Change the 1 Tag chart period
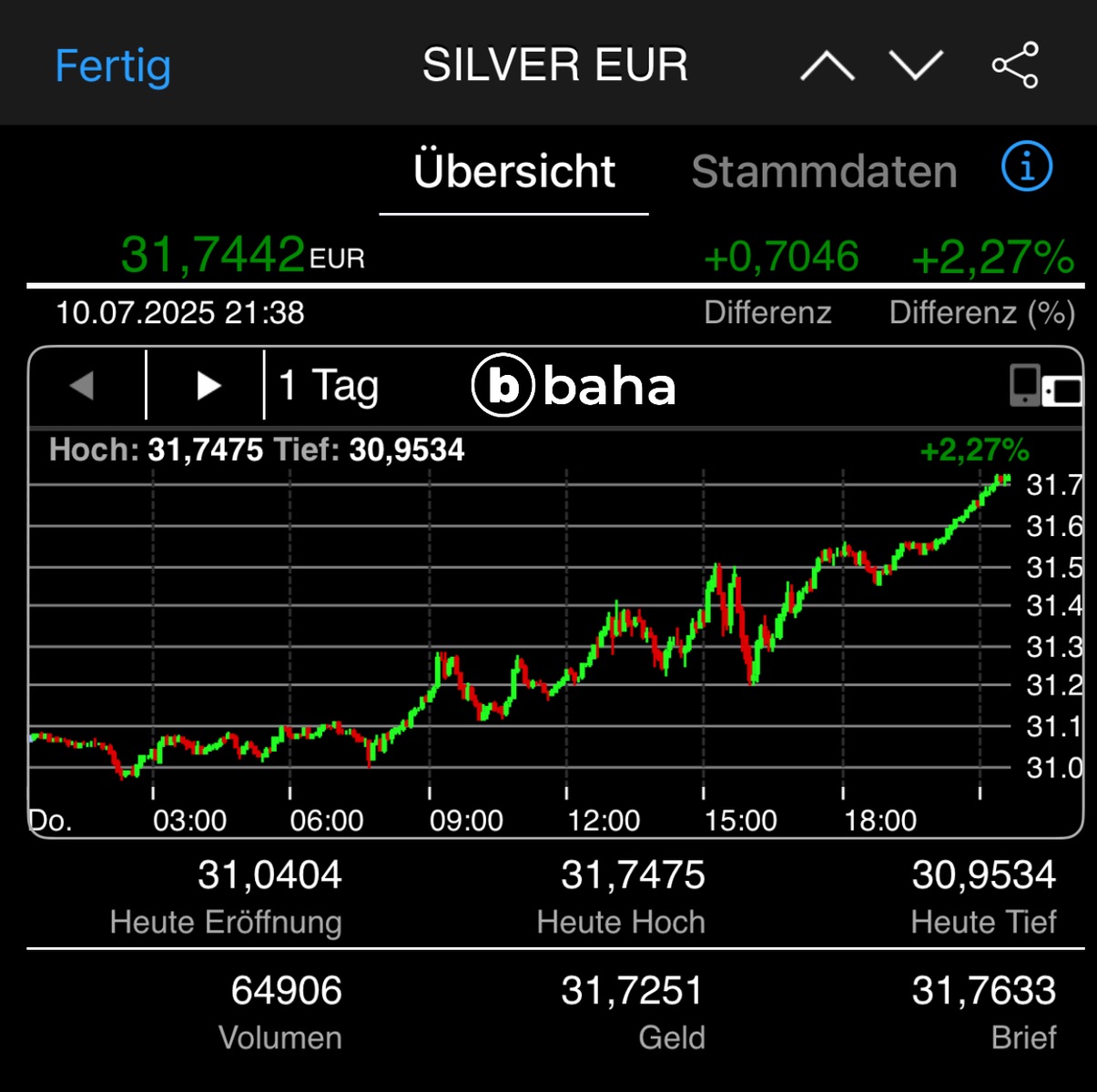 pos(329,386)
